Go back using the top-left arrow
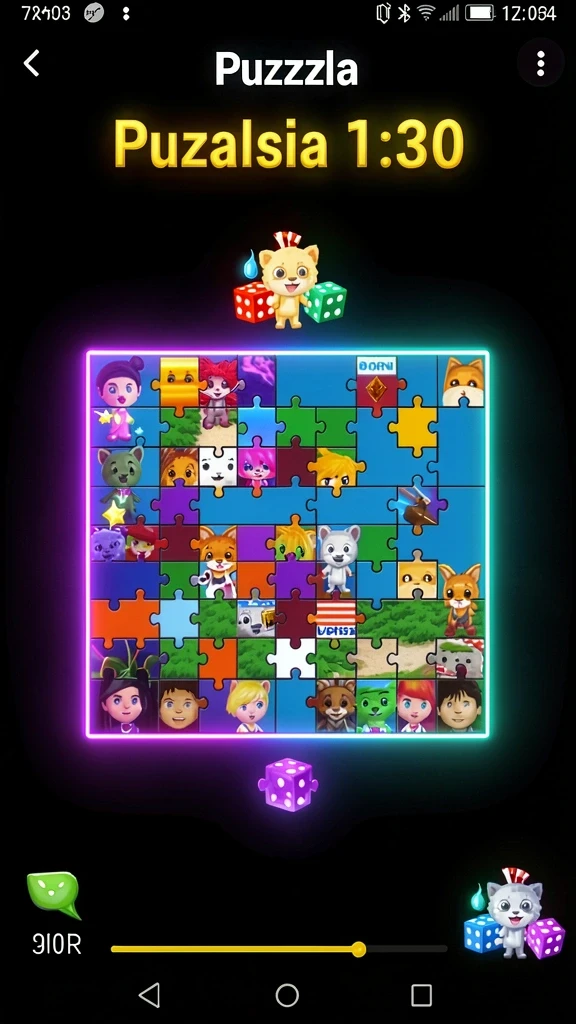 [31, 64]
